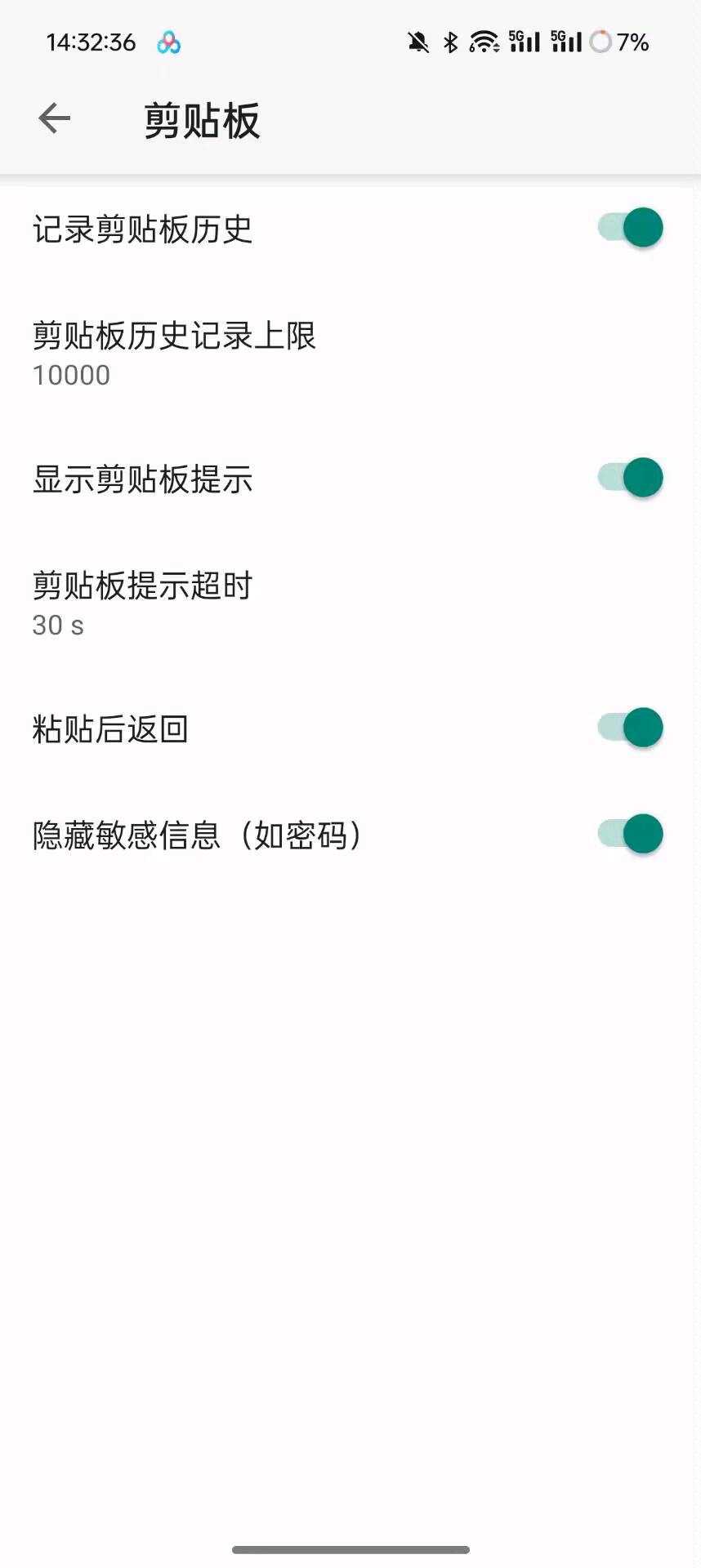Change the history limit from 10000
The image size is (701, 1568).
click(x=71, y=376)
